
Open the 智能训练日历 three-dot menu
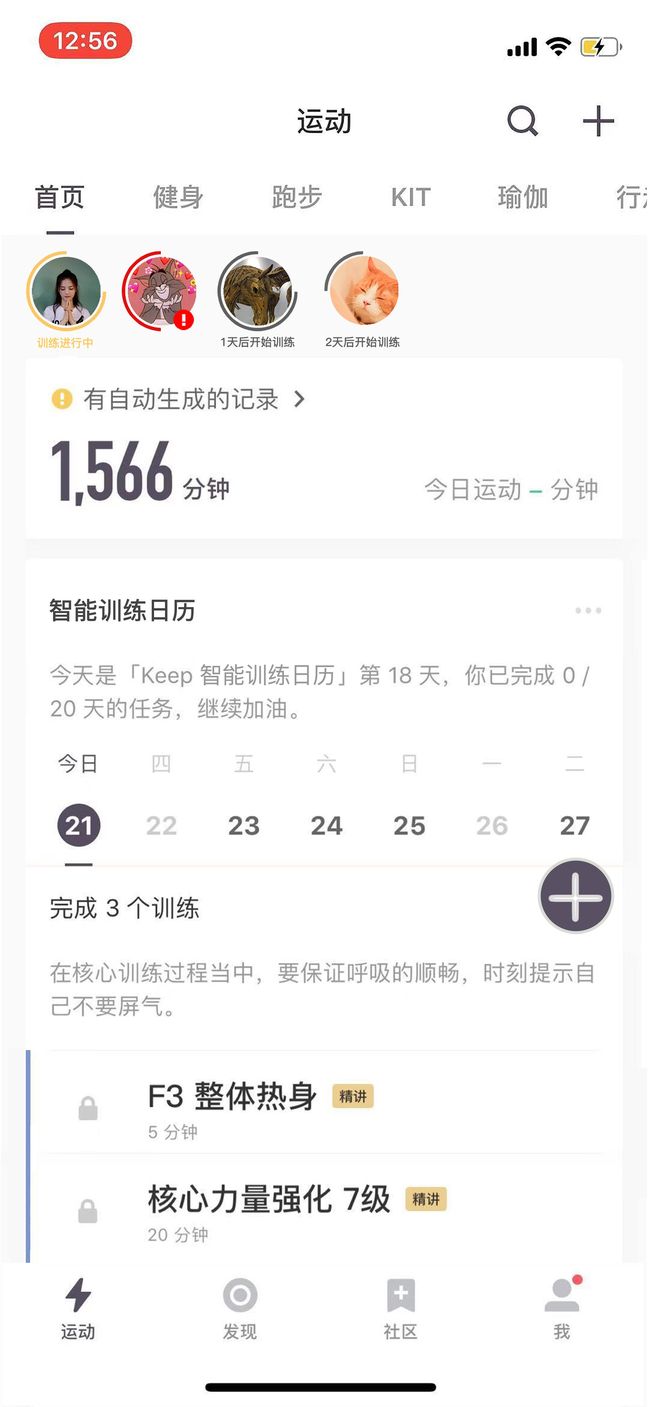pos(588,611)
